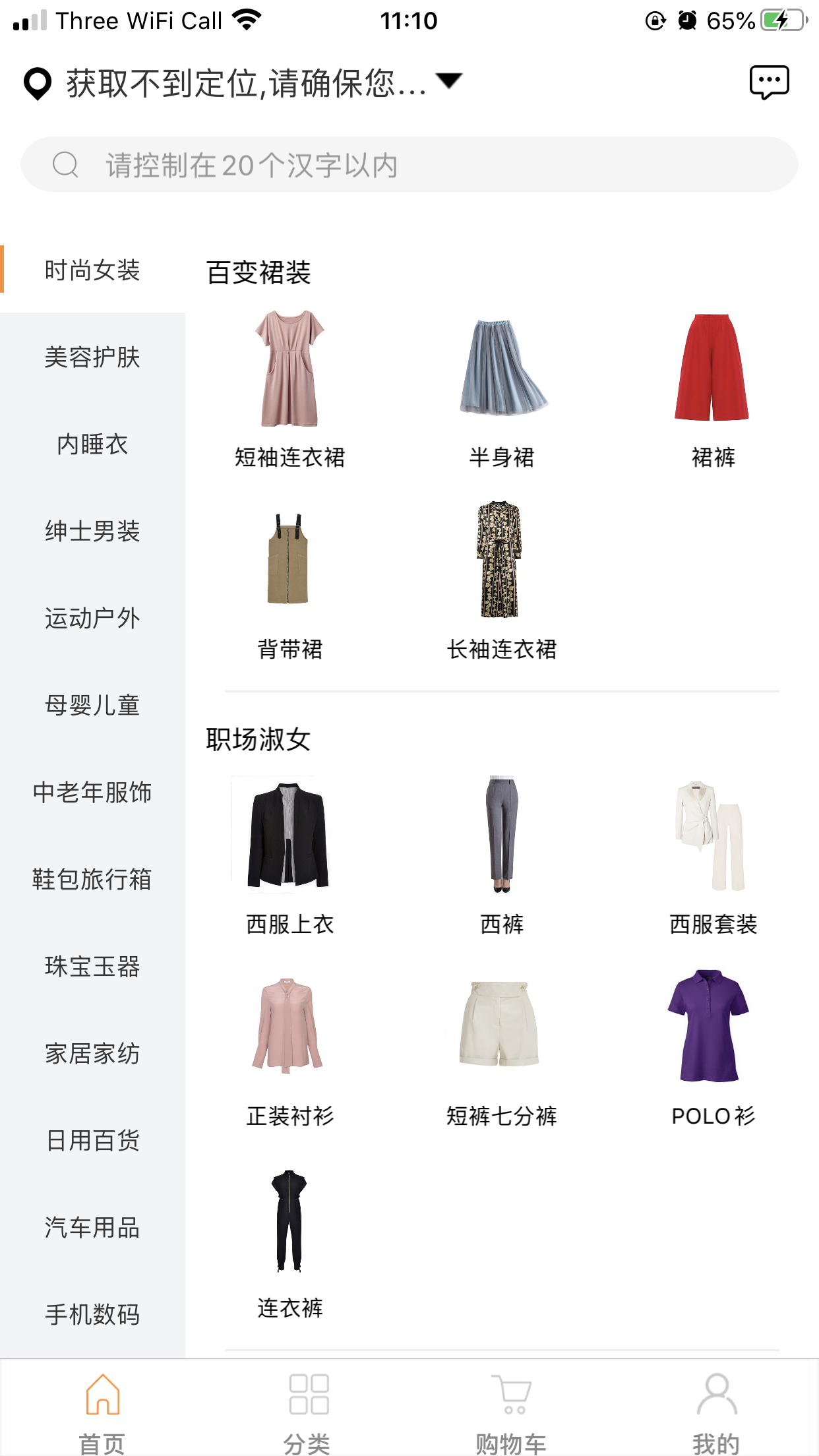Switch to the 我的 tab
The image size is (819, 1456).
tap(716, 1412)
